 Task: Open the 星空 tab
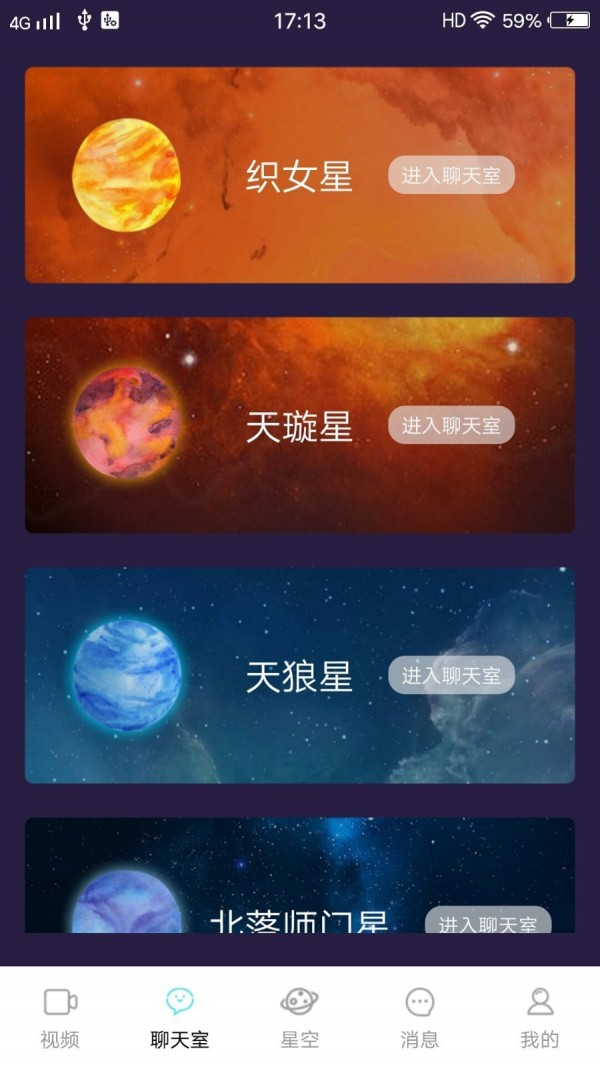coord(300,1017)
